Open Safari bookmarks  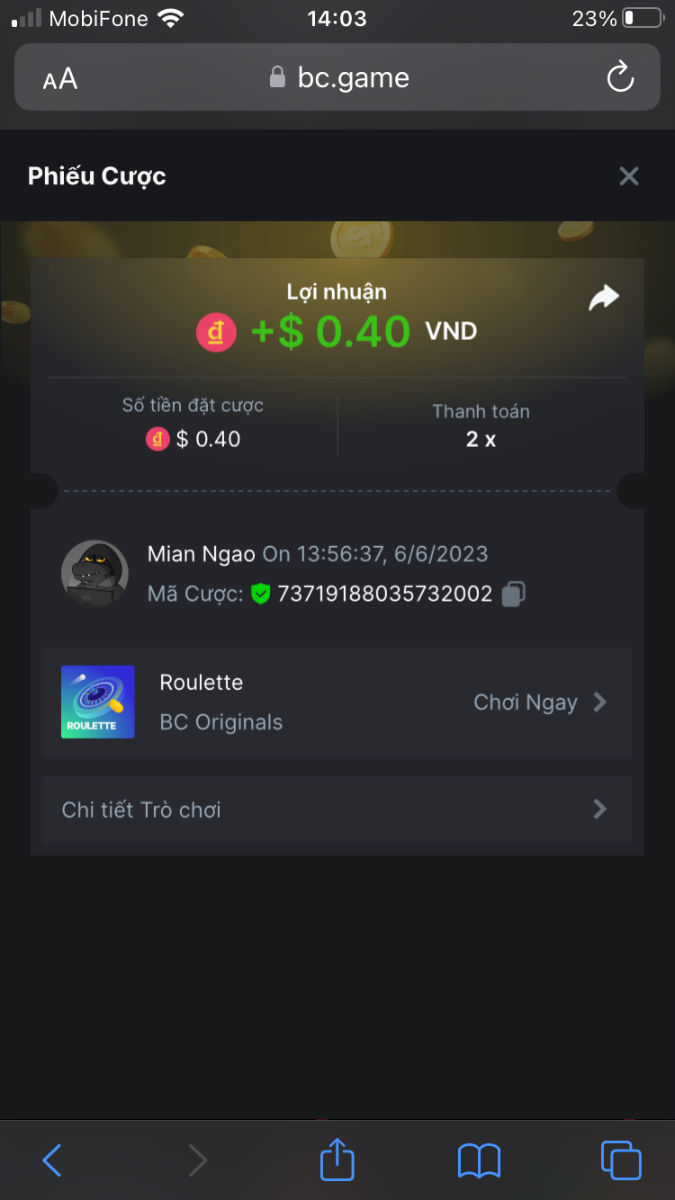(479, 1160)
